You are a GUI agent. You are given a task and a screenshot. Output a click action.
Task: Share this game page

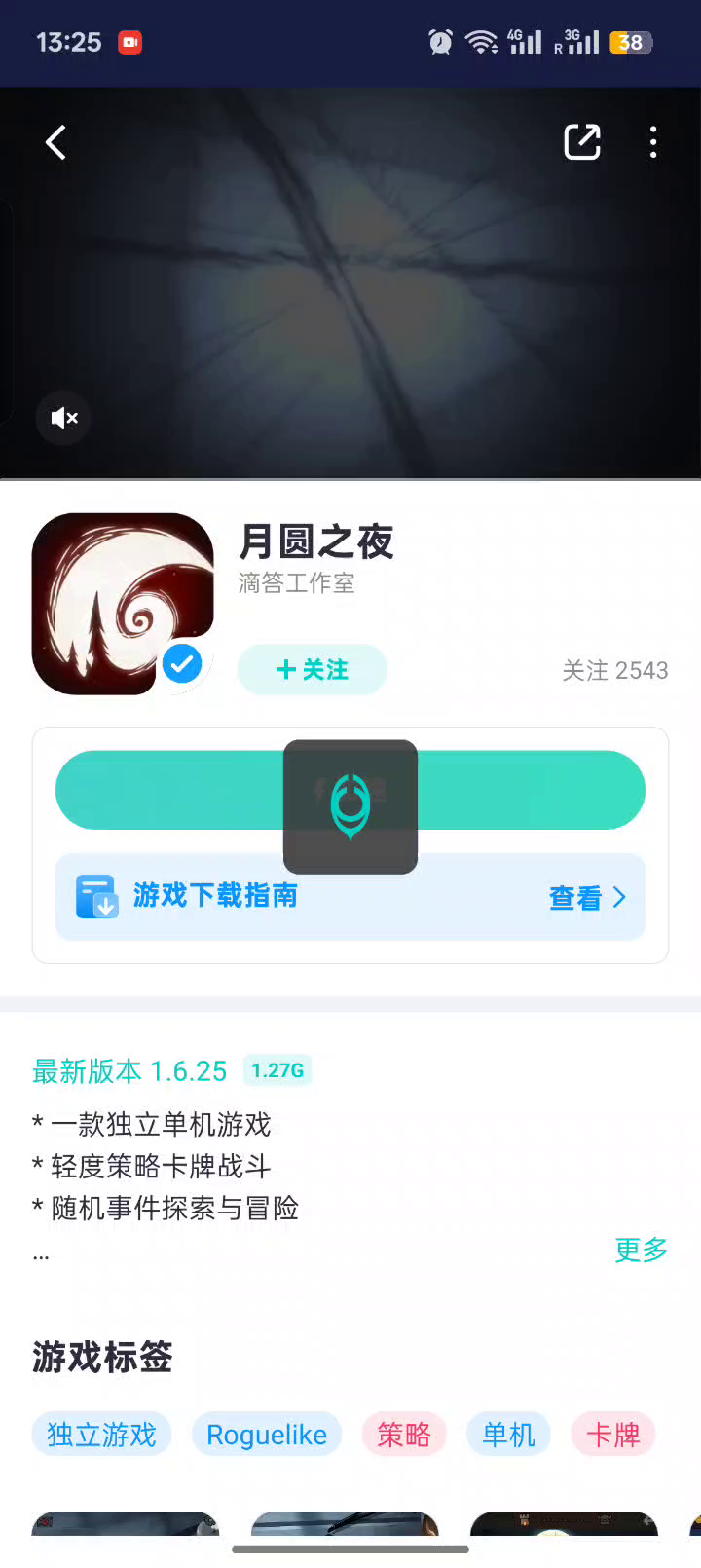582,142
